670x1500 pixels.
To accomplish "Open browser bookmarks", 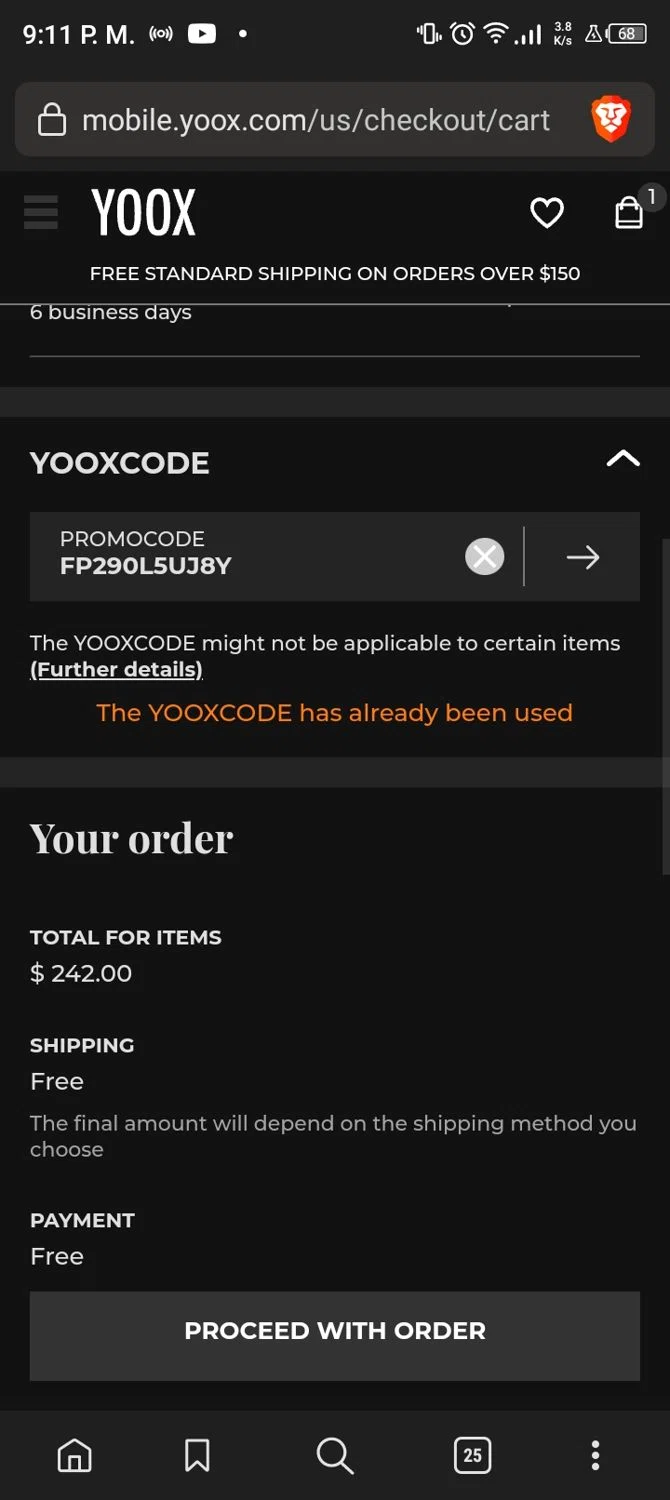I will [x=197, y=1455].
